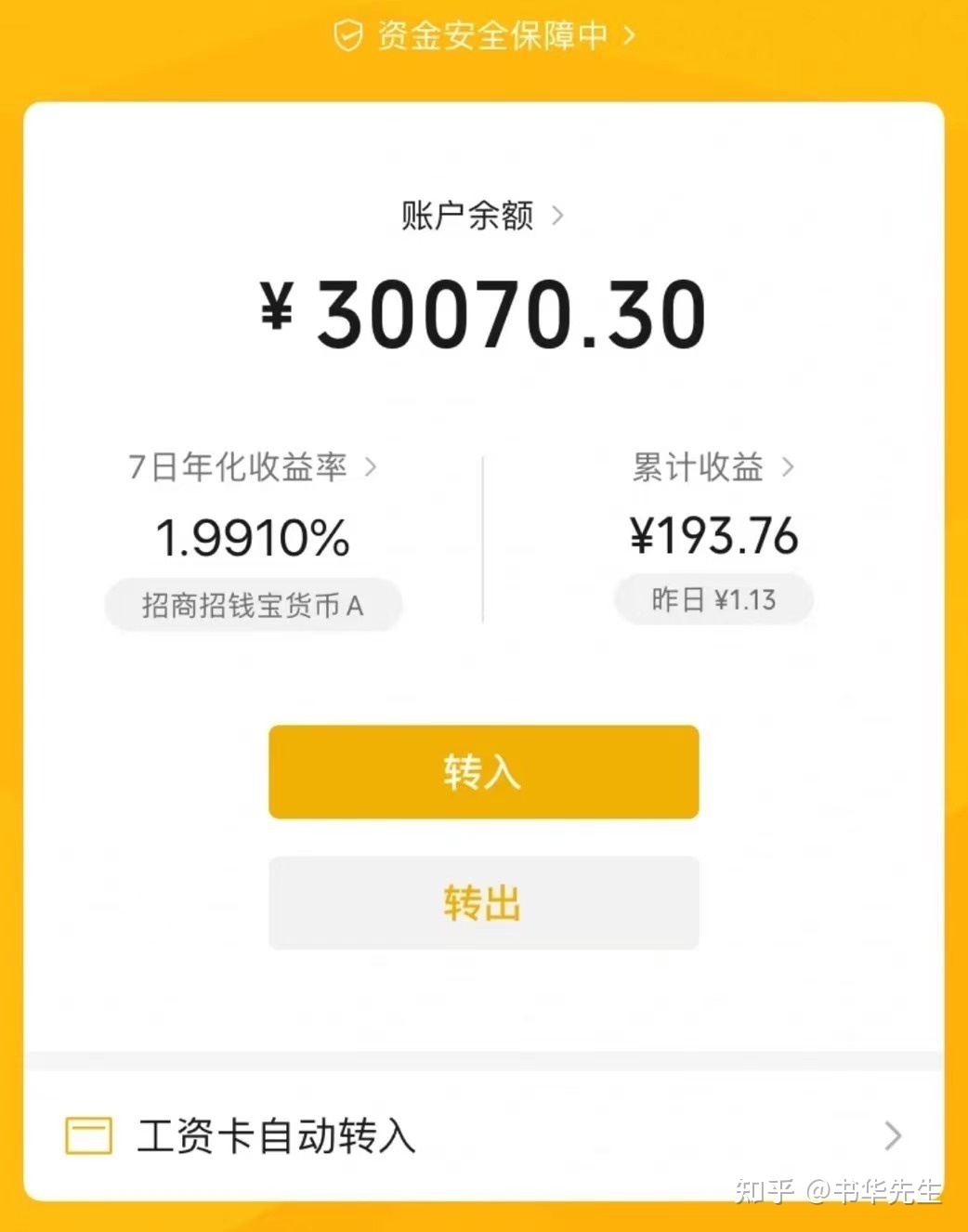Tap the 昨日 ¥1.13 earnings pill
The height and width of the screenshot is (1232, 968).
(x=713, y=599)
